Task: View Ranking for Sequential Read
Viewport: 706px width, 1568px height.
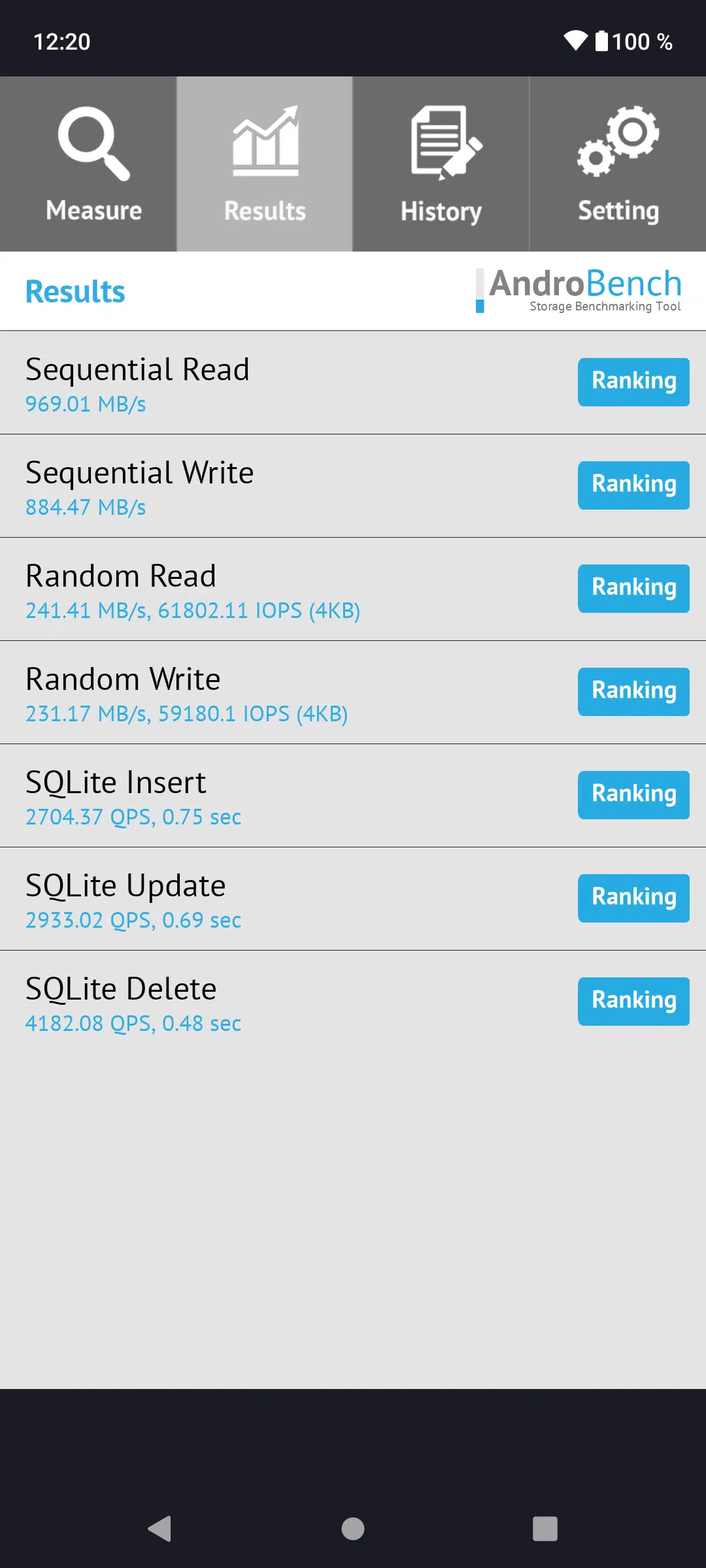Action: (633, 382)
